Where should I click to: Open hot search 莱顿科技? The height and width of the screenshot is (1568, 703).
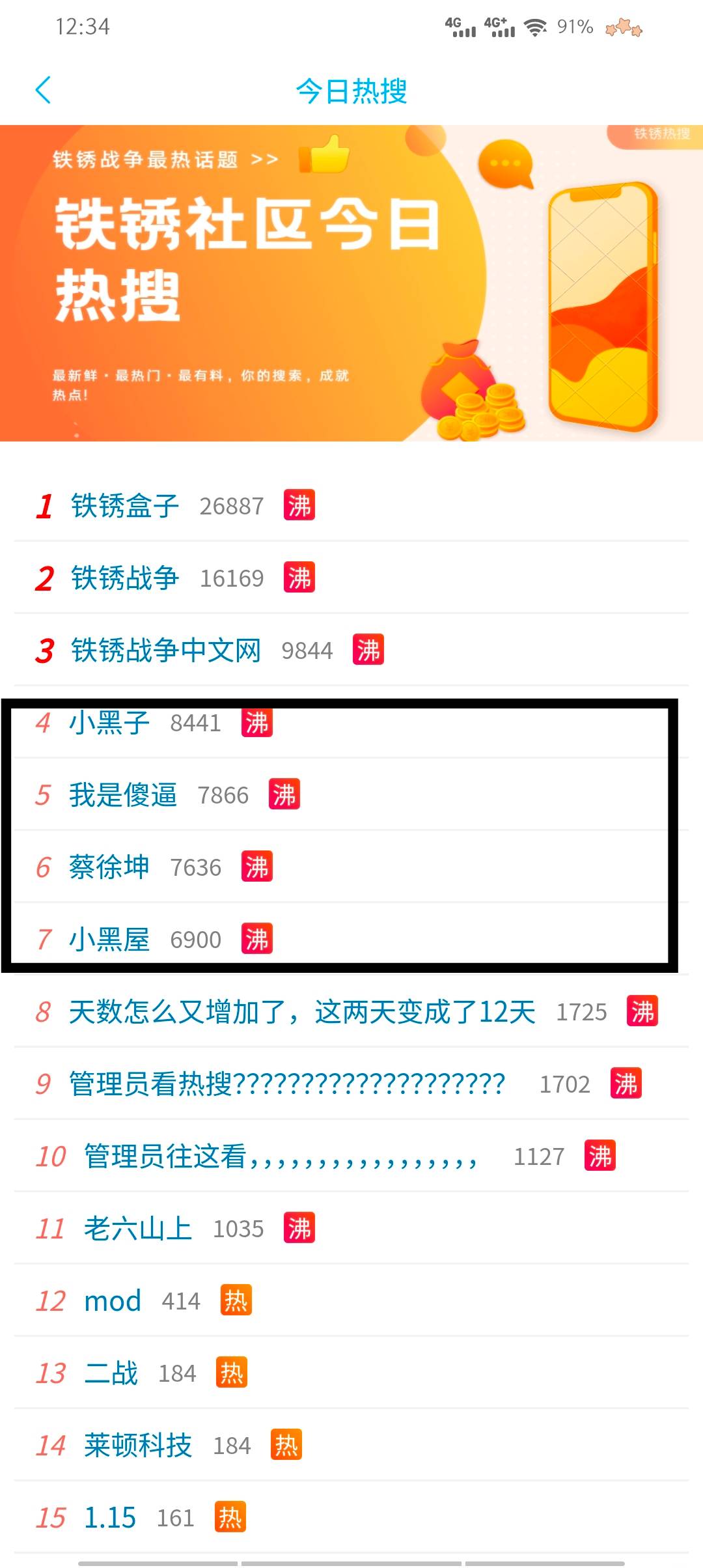pyautogui.click(x=138, y=1446)
